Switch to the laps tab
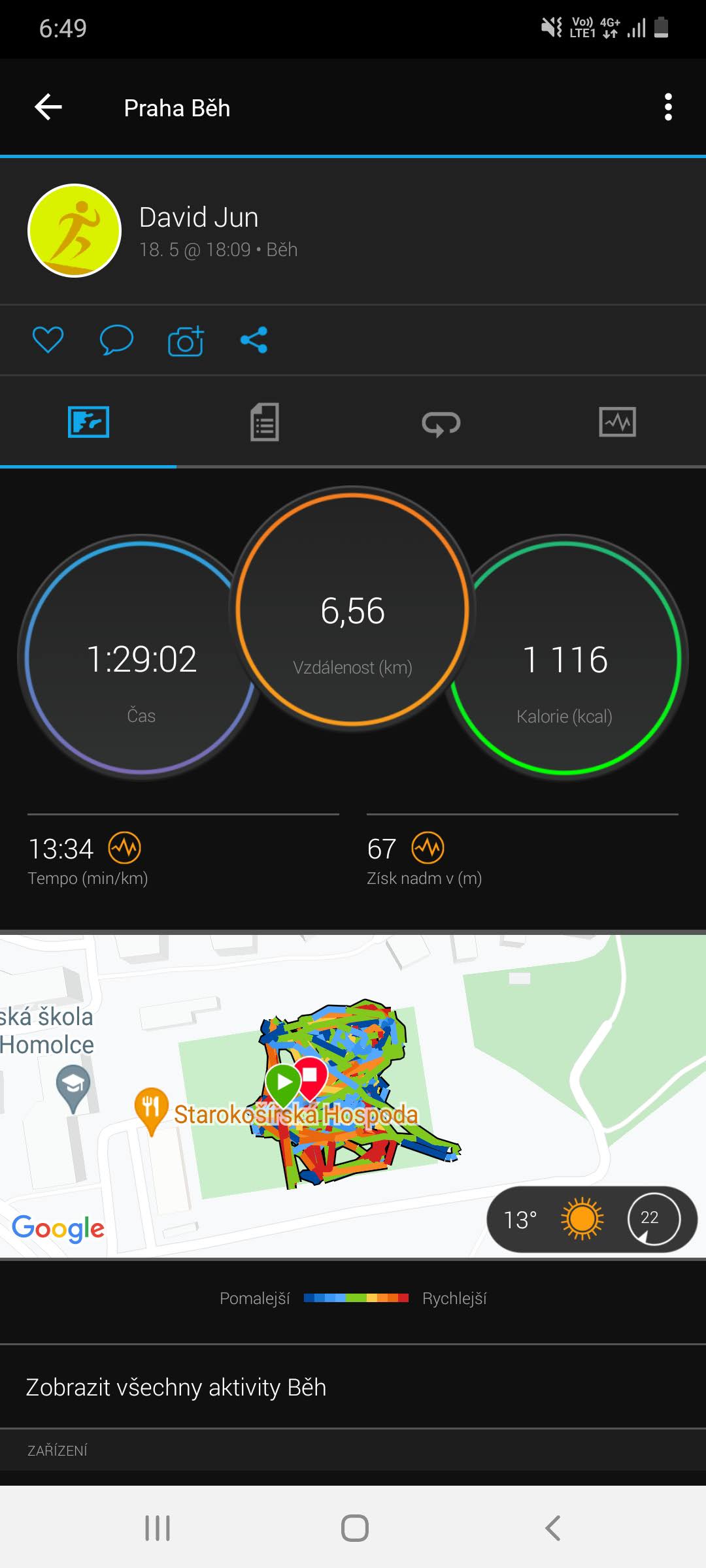This screenshot has width=706, height=1568. 441,422
